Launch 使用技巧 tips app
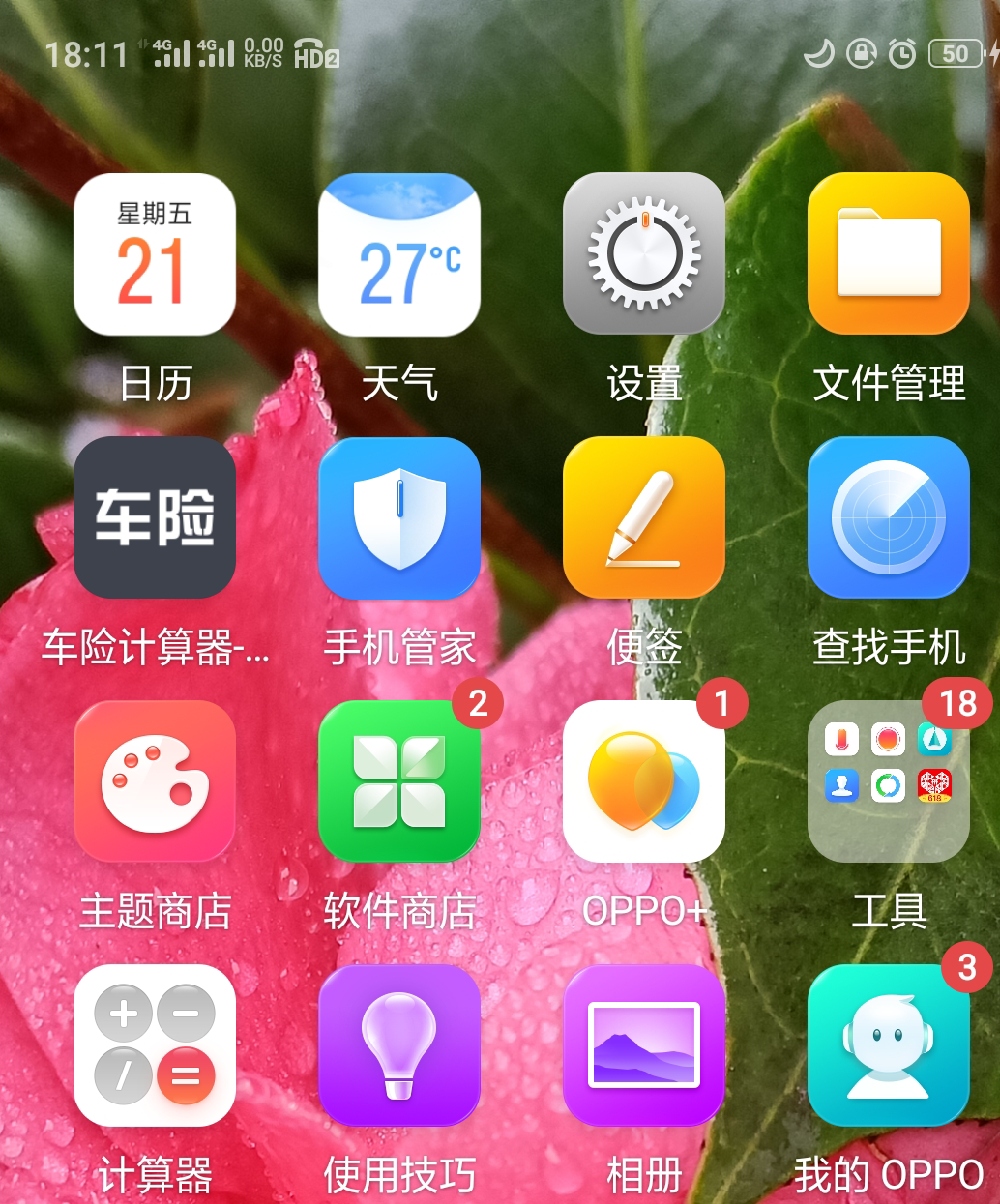This screenshot has width=1000, height=1204. (399, 1045)
